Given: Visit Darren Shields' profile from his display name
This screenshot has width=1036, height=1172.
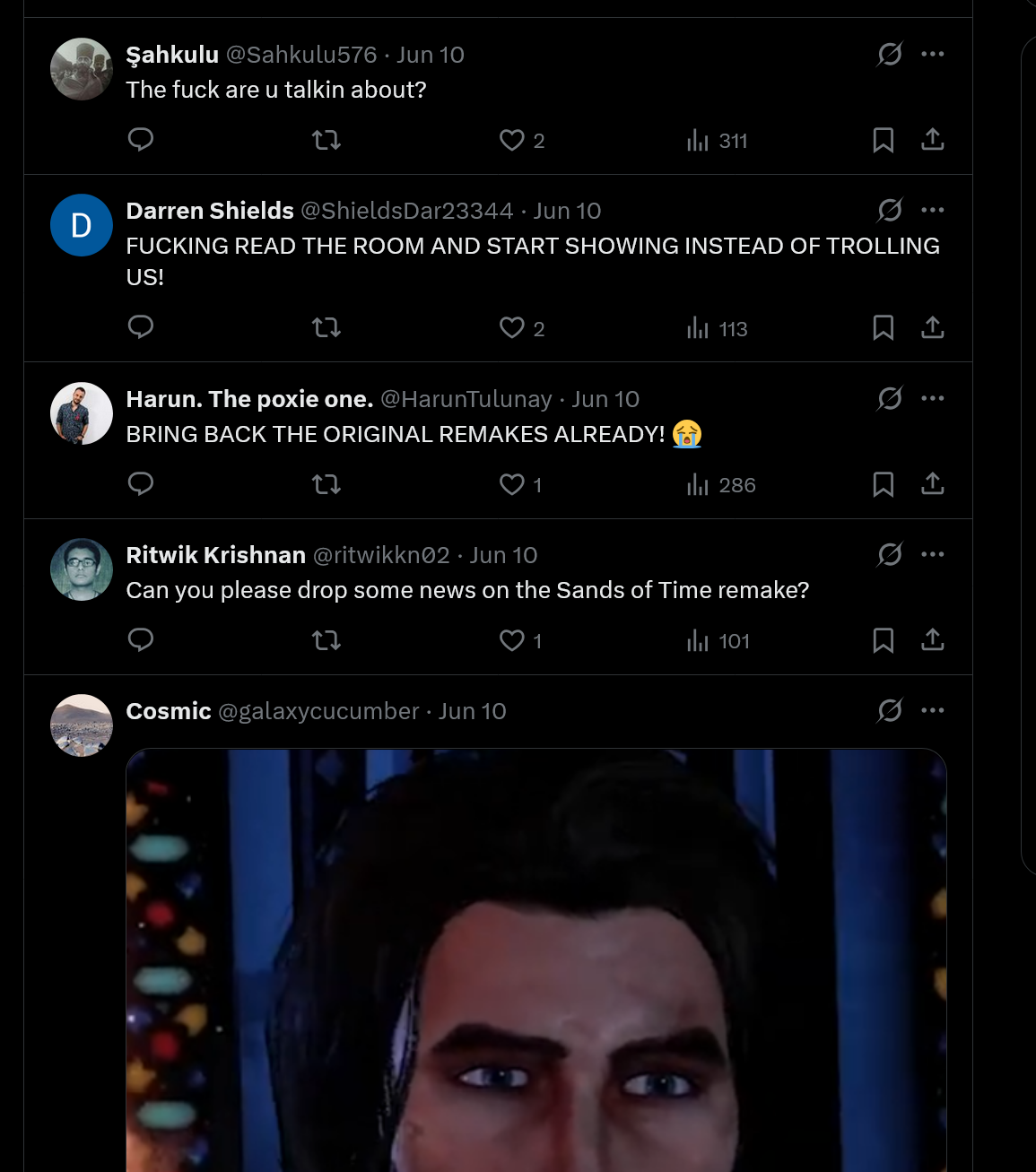Looking at the screenshot, I should click(x=210, y=210).
